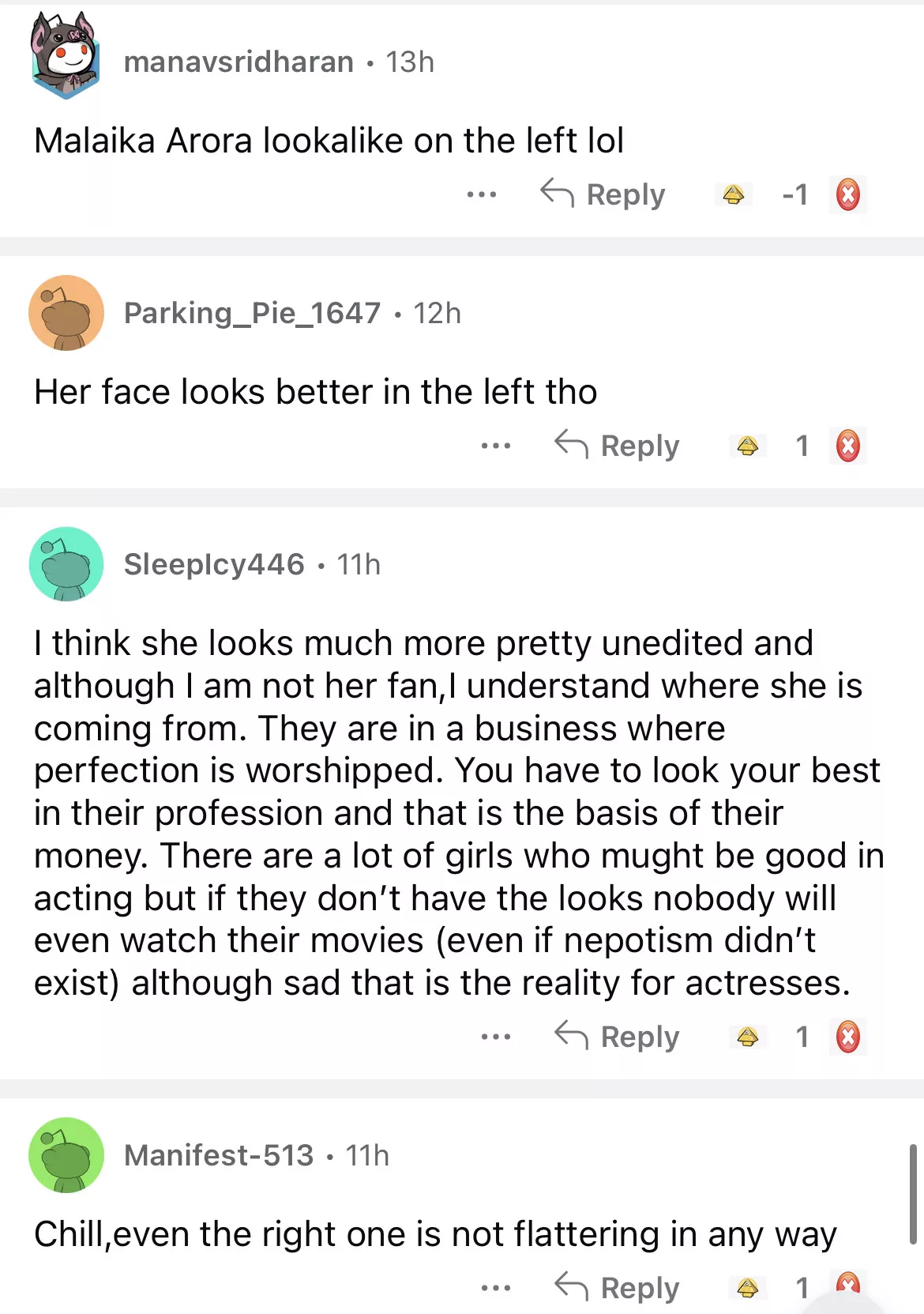The height and width of the screenshot is (1314, 924).
Task: Reply to Parking_Pie_1647's comment
Action: (618, 446)
